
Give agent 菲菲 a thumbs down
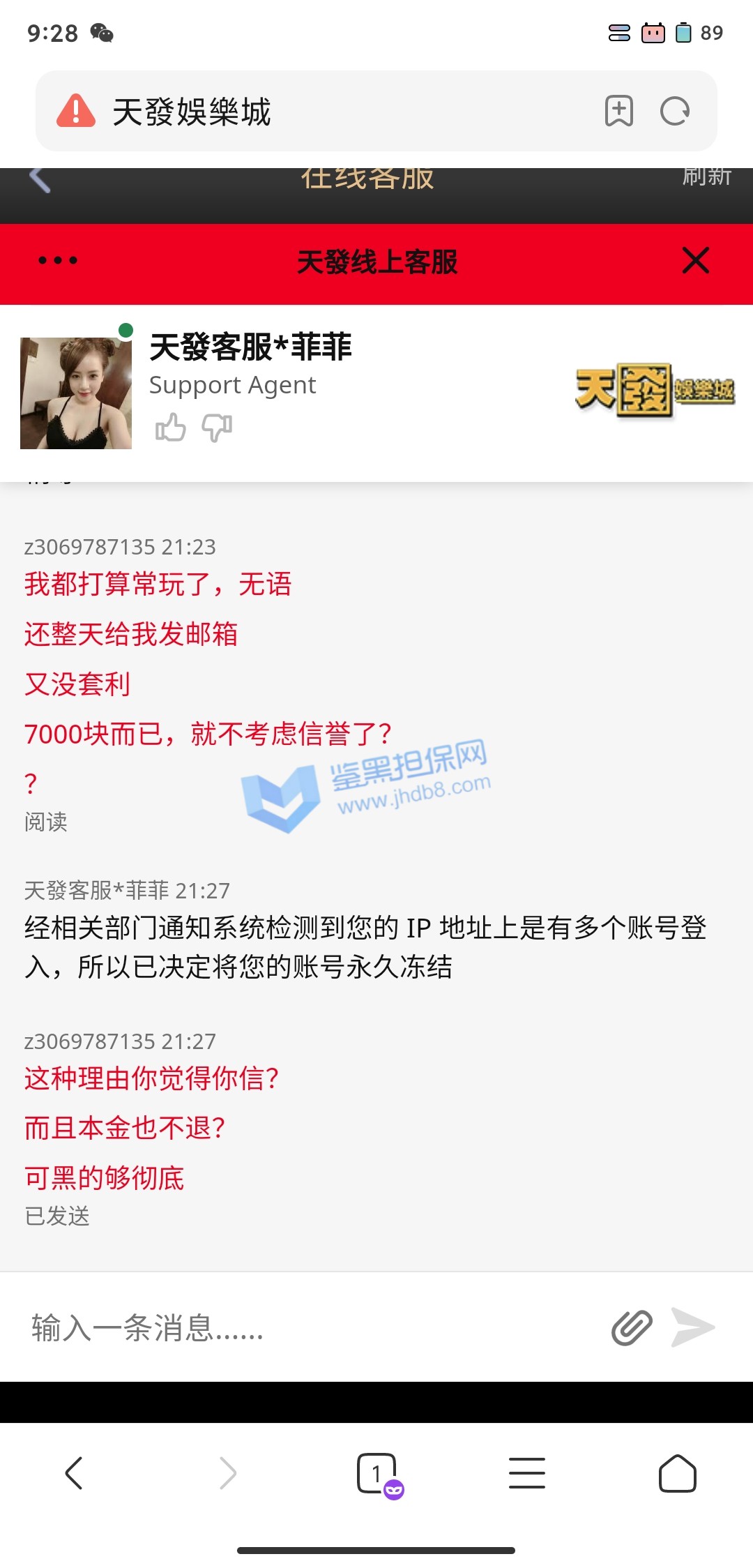pos(217,427)
